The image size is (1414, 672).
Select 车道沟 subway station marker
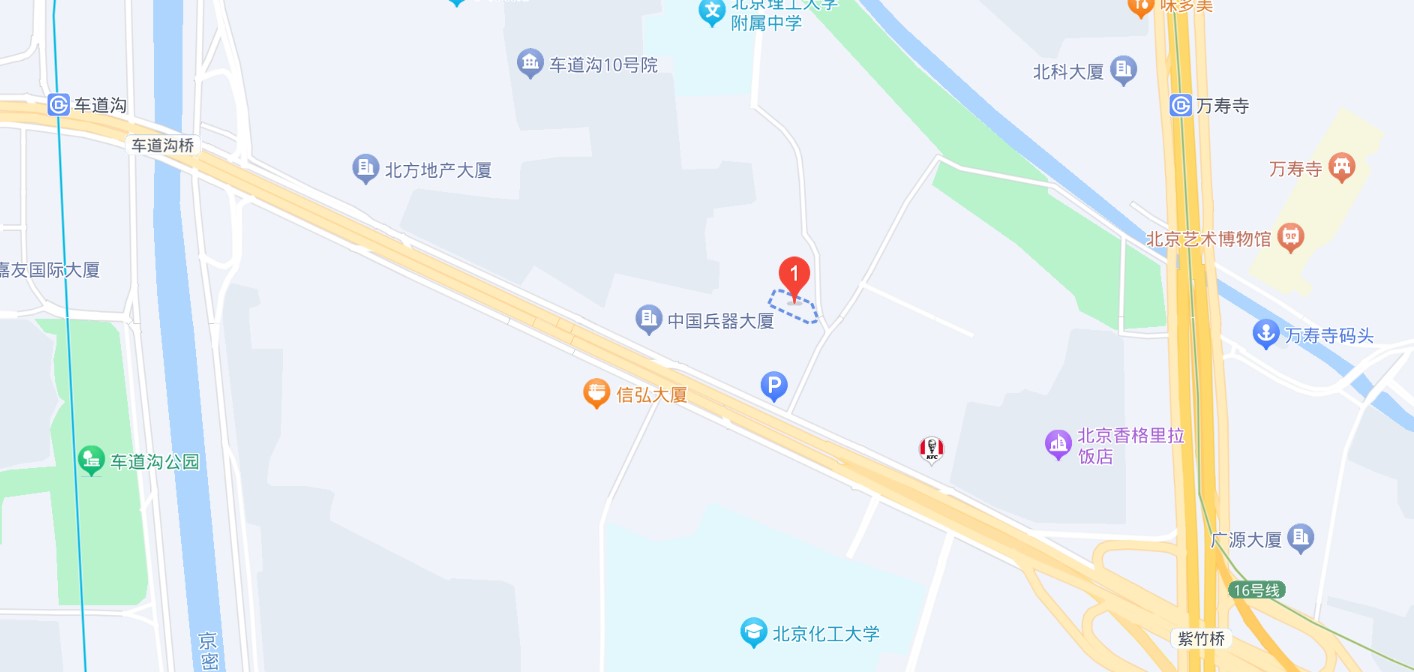pos(59,105)
